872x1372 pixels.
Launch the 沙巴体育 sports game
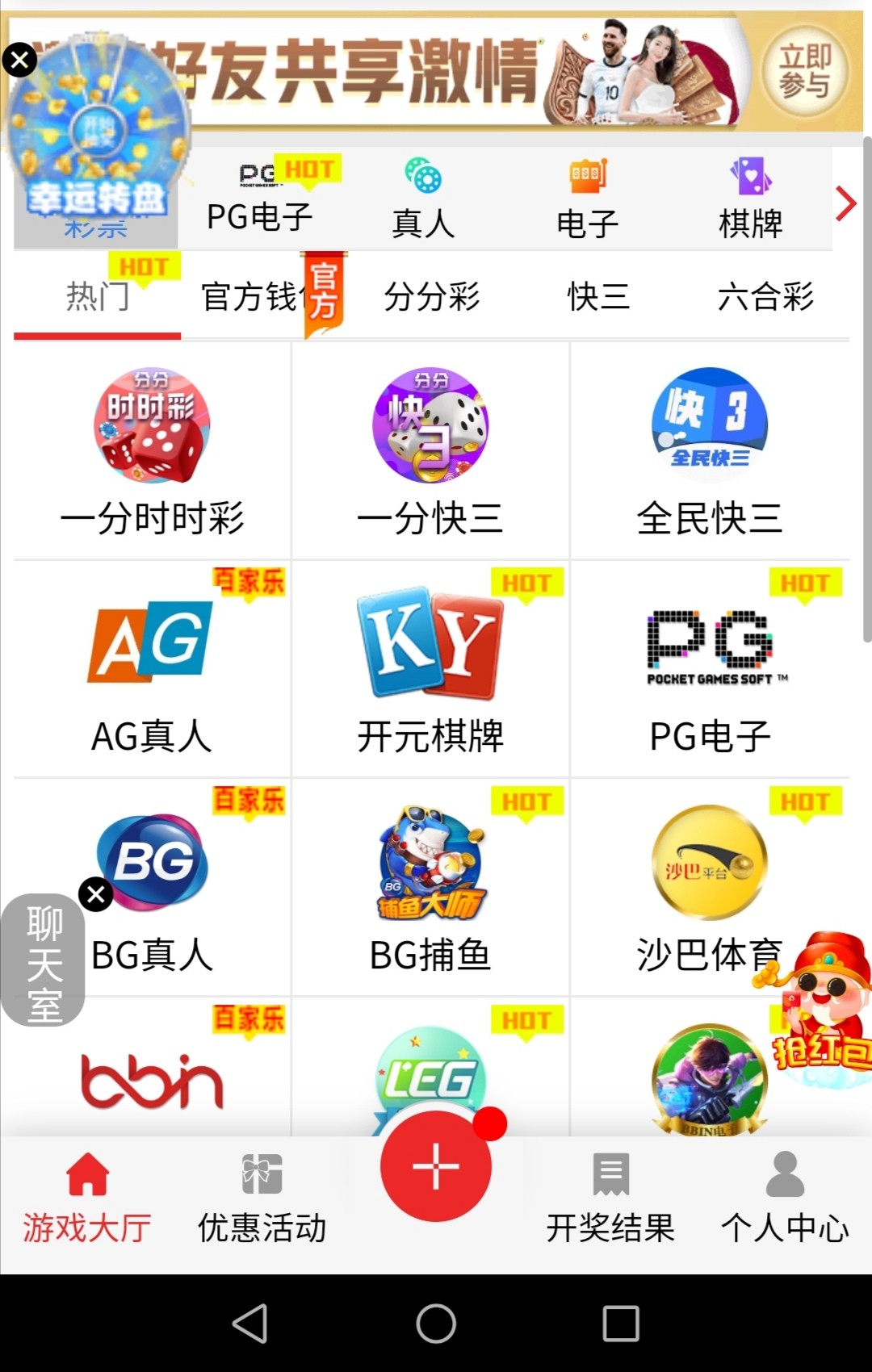pos(709,886)
